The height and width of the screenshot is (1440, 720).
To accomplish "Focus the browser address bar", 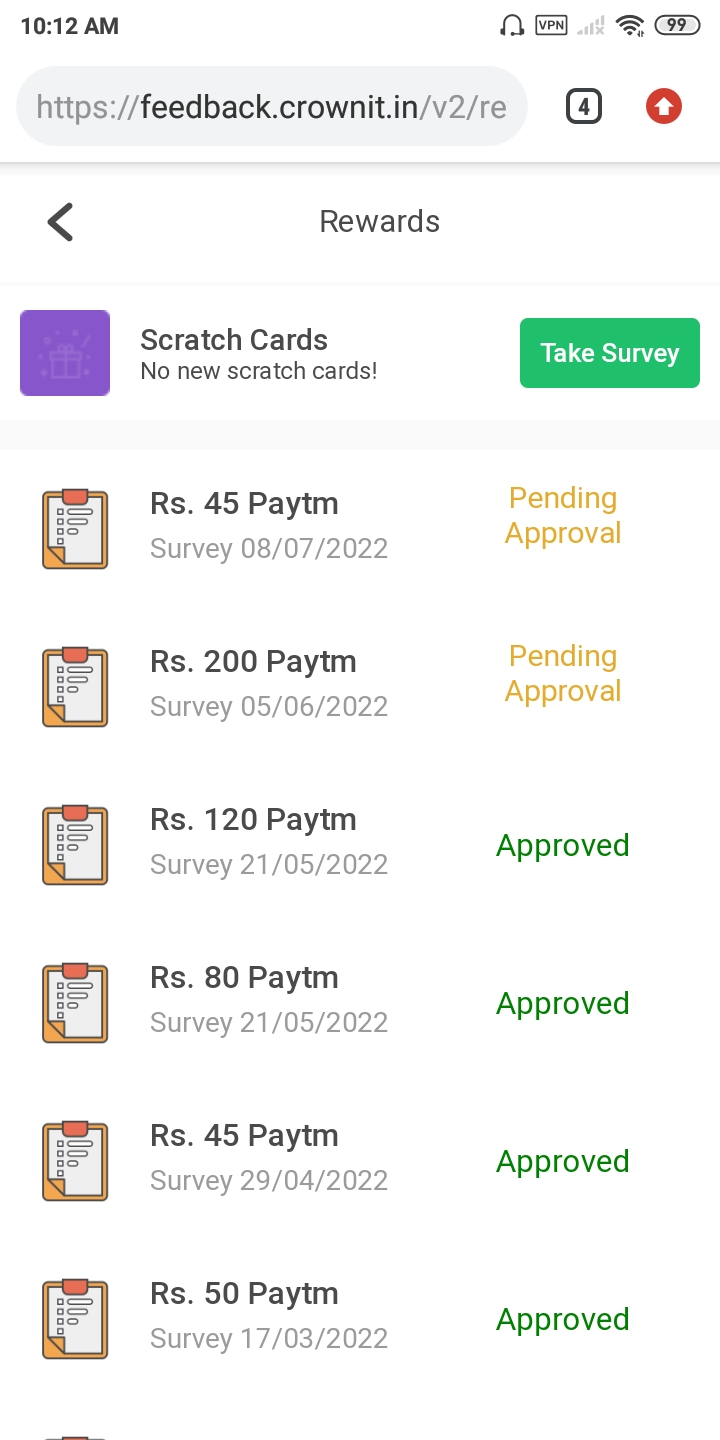I will tap(271, 107).
